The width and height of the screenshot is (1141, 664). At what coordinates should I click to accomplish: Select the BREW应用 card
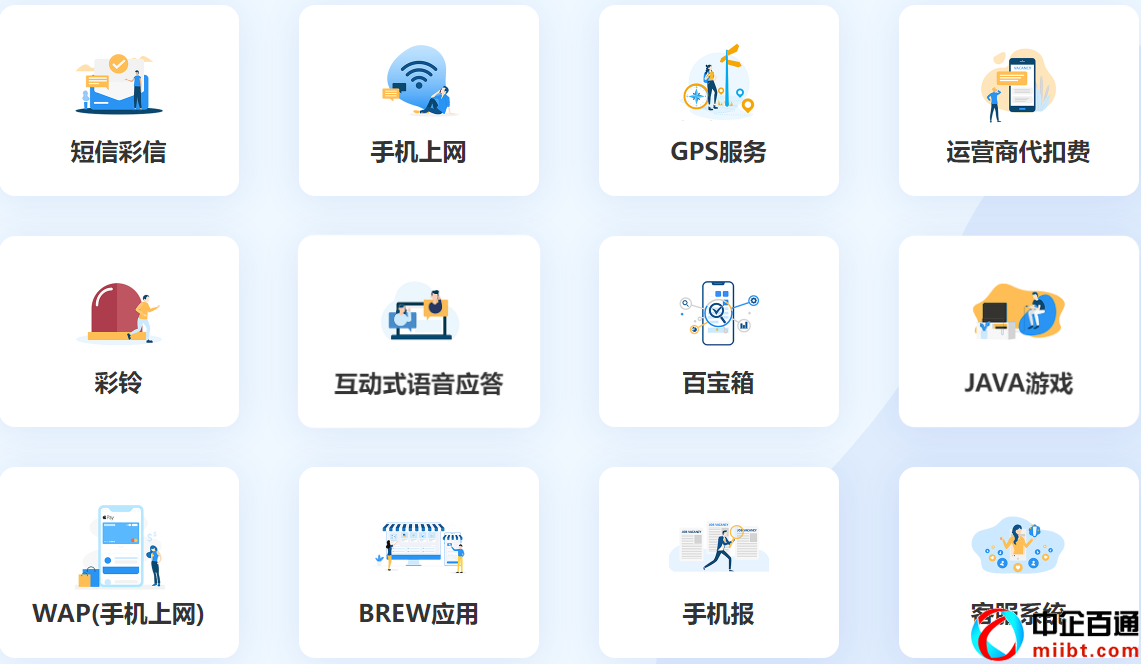(x=418, y=562)
